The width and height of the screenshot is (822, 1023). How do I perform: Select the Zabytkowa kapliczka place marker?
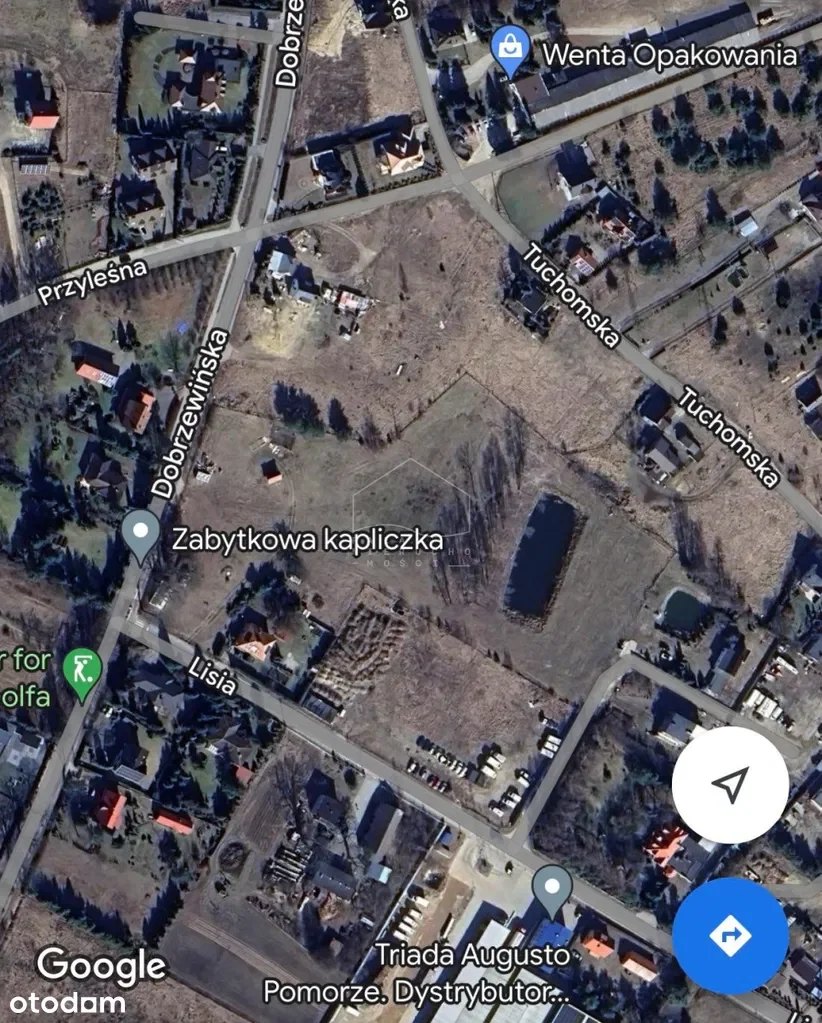141,535
